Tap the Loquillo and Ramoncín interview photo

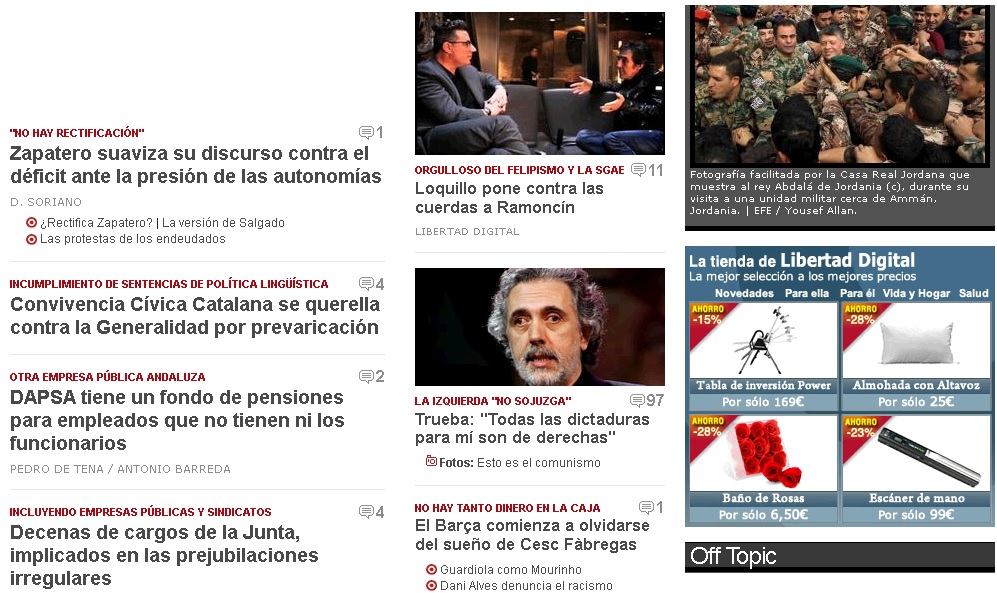tap(539, 83)
